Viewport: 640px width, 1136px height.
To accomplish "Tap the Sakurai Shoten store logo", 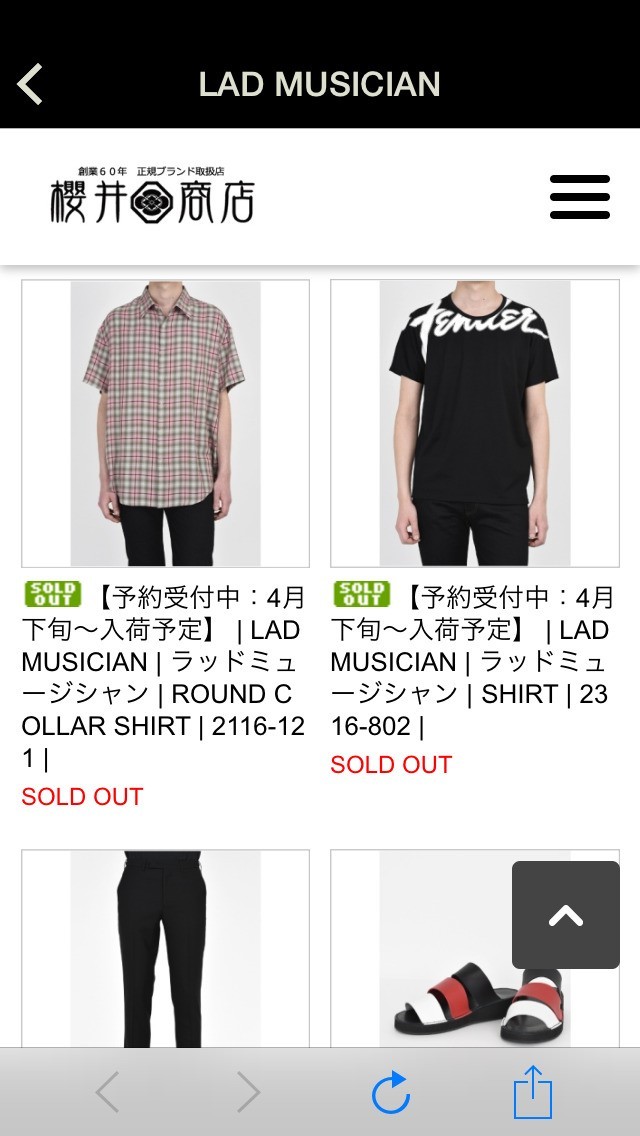I will click(x=152, y=197).
